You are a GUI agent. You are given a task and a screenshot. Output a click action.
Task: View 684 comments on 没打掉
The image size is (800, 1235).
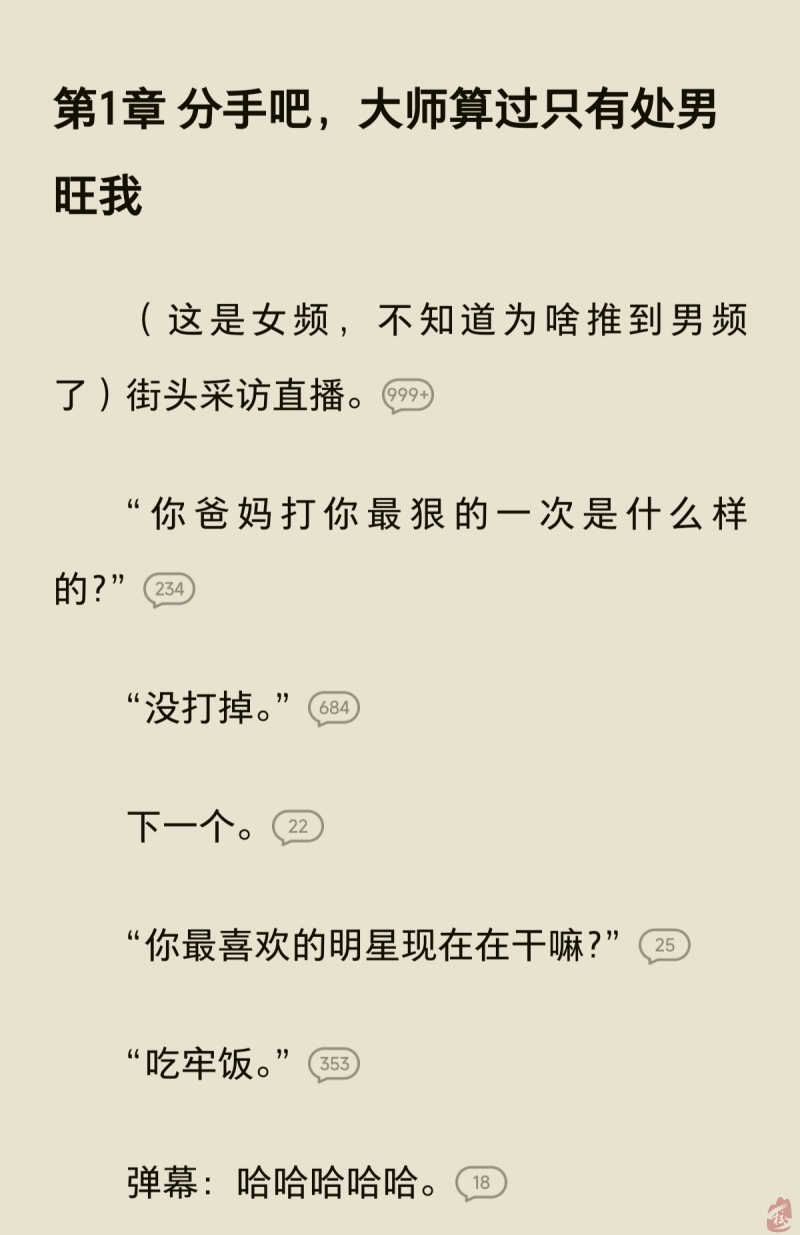(334, 708)
